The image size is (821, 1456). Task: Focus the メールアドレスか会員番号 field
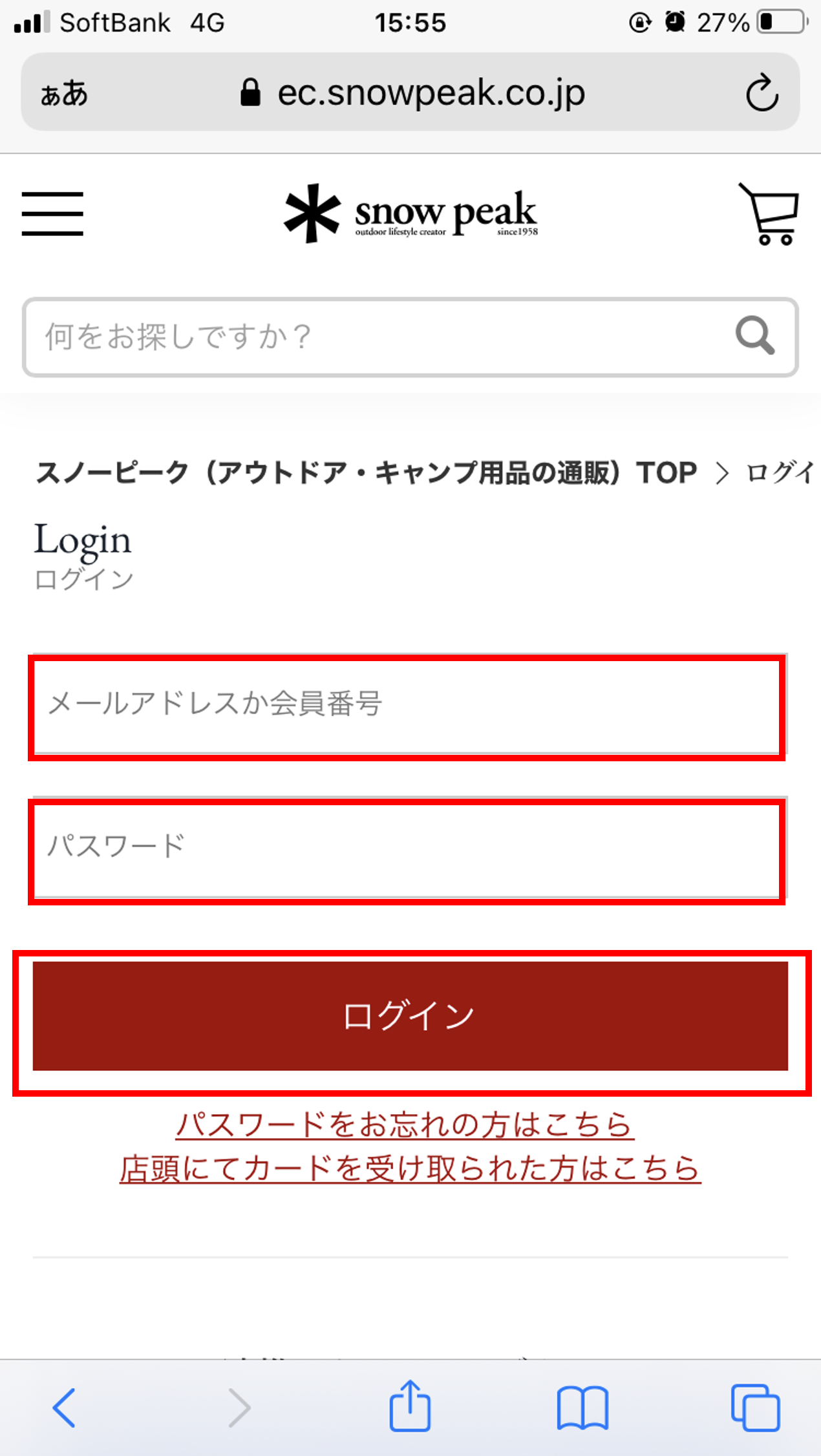click(x=407, y=704)
